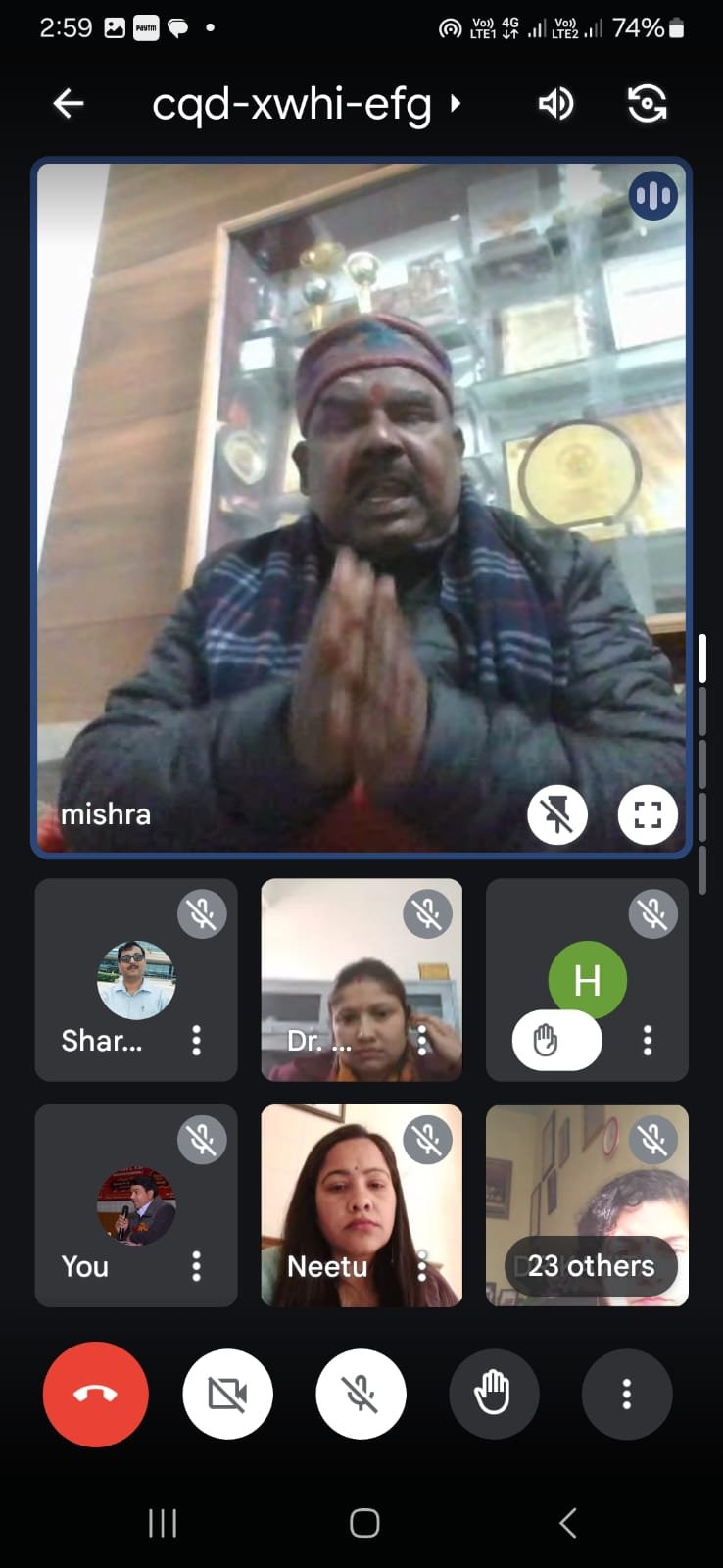Go back from the meeting screen
This screenshot has width=723, height=1568.
point(69,103)
